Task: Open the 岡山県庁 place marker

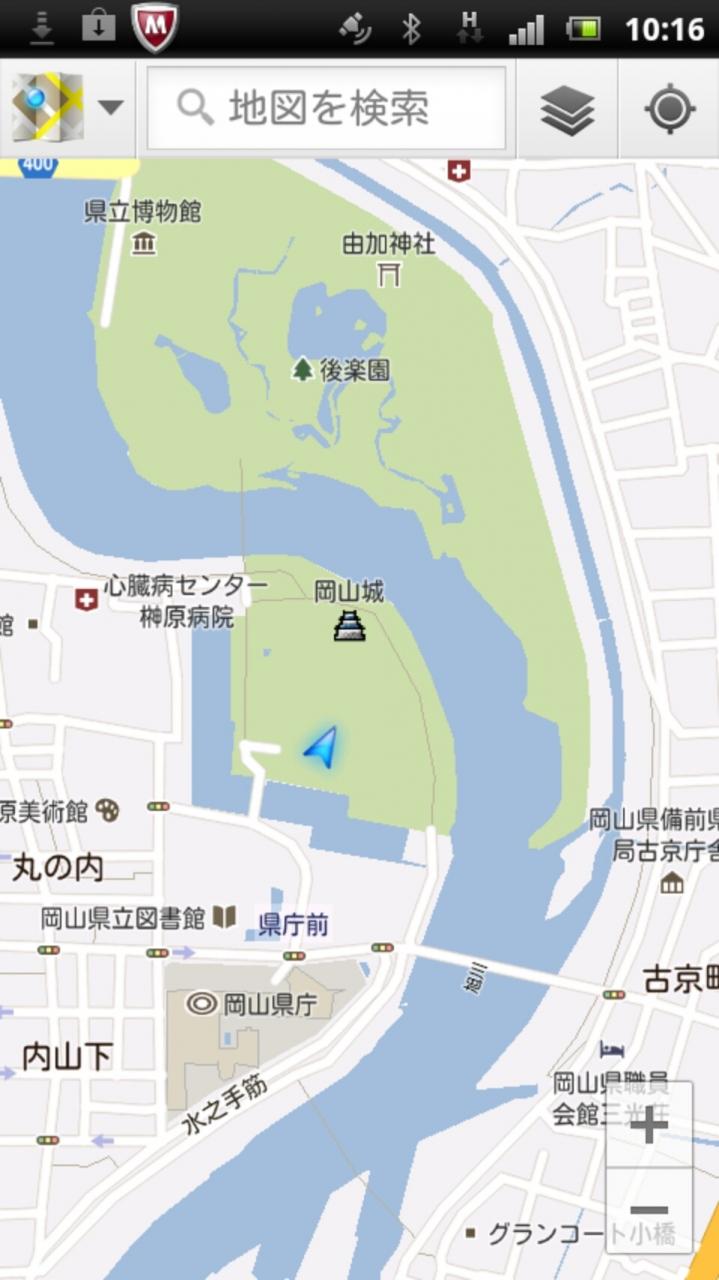Action: (201, 1003)
